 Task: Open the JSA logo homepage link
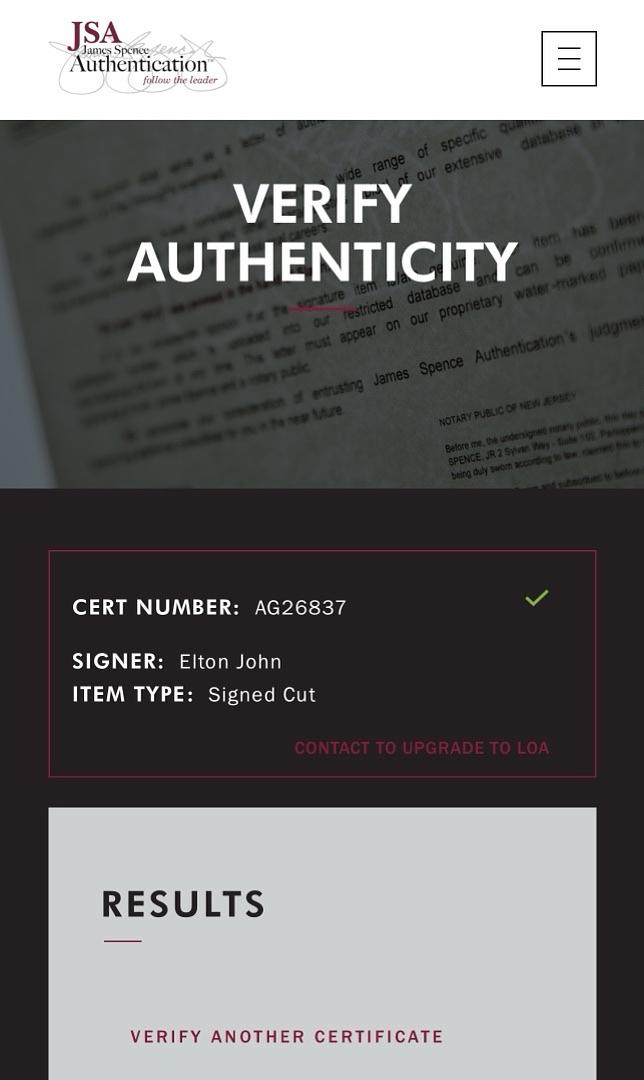pyautogui.click(x=138, y=58)
